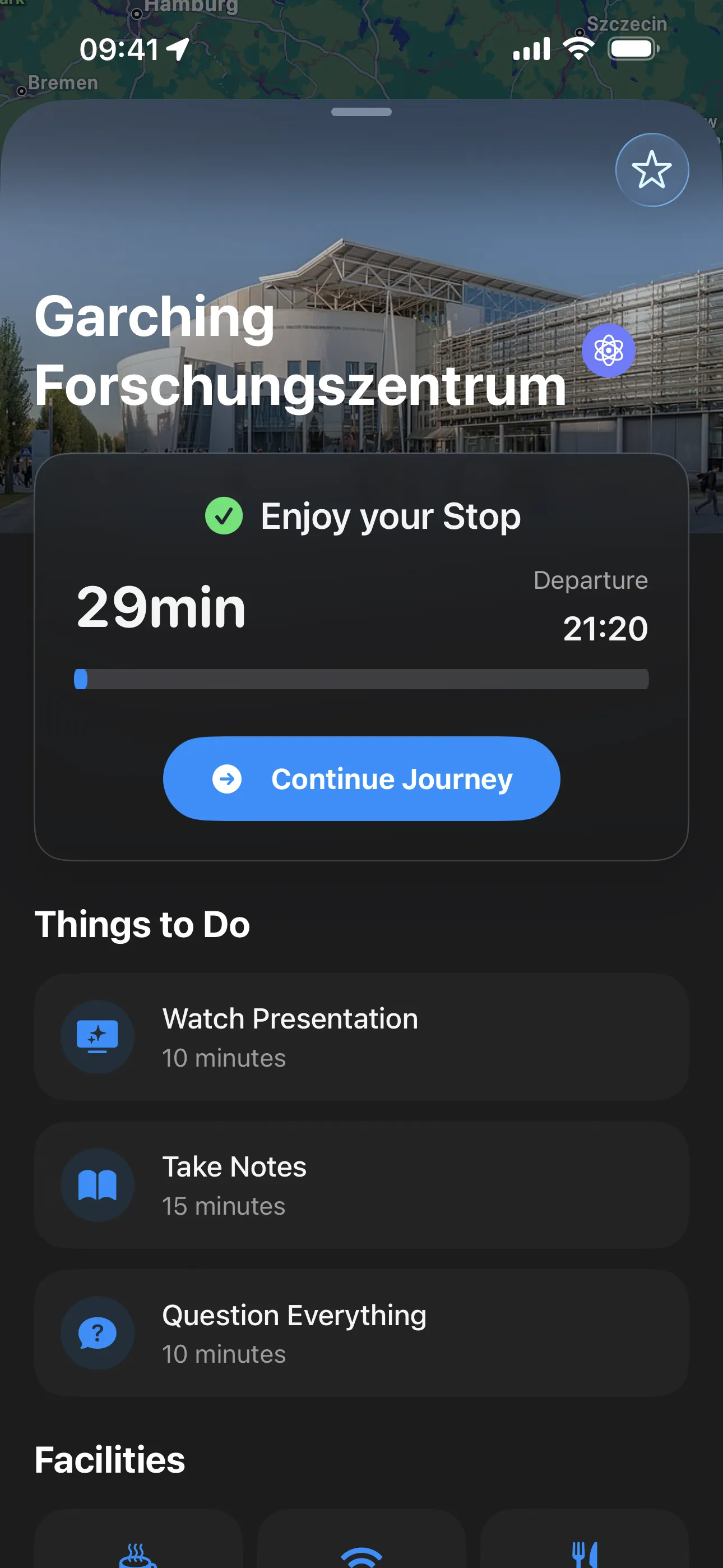Tap the arrow icon inside Continue Journey
Screen dimensions: 723x1568
pyautogui.click(x=226, y=778)
